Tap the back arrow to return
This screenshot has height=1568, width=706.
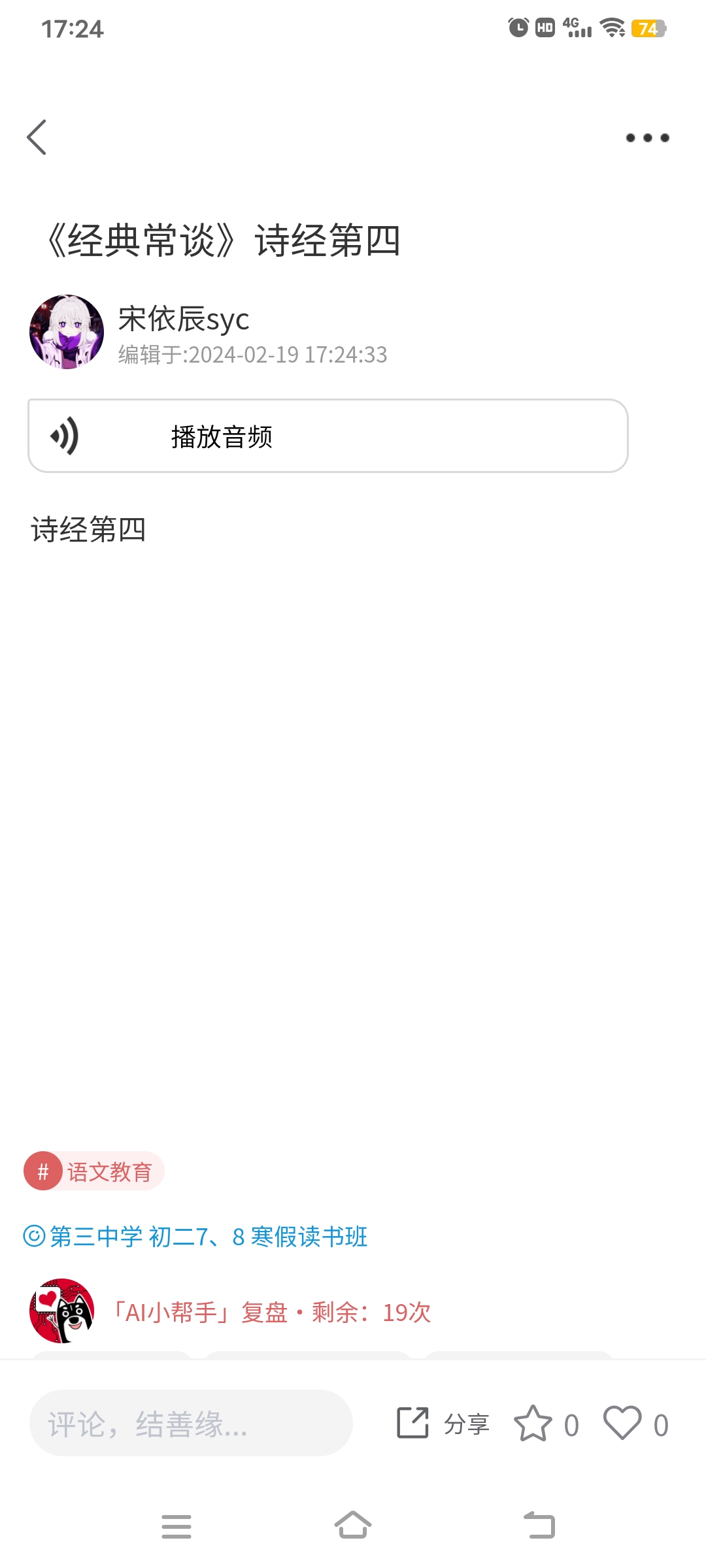pos(38,137)
